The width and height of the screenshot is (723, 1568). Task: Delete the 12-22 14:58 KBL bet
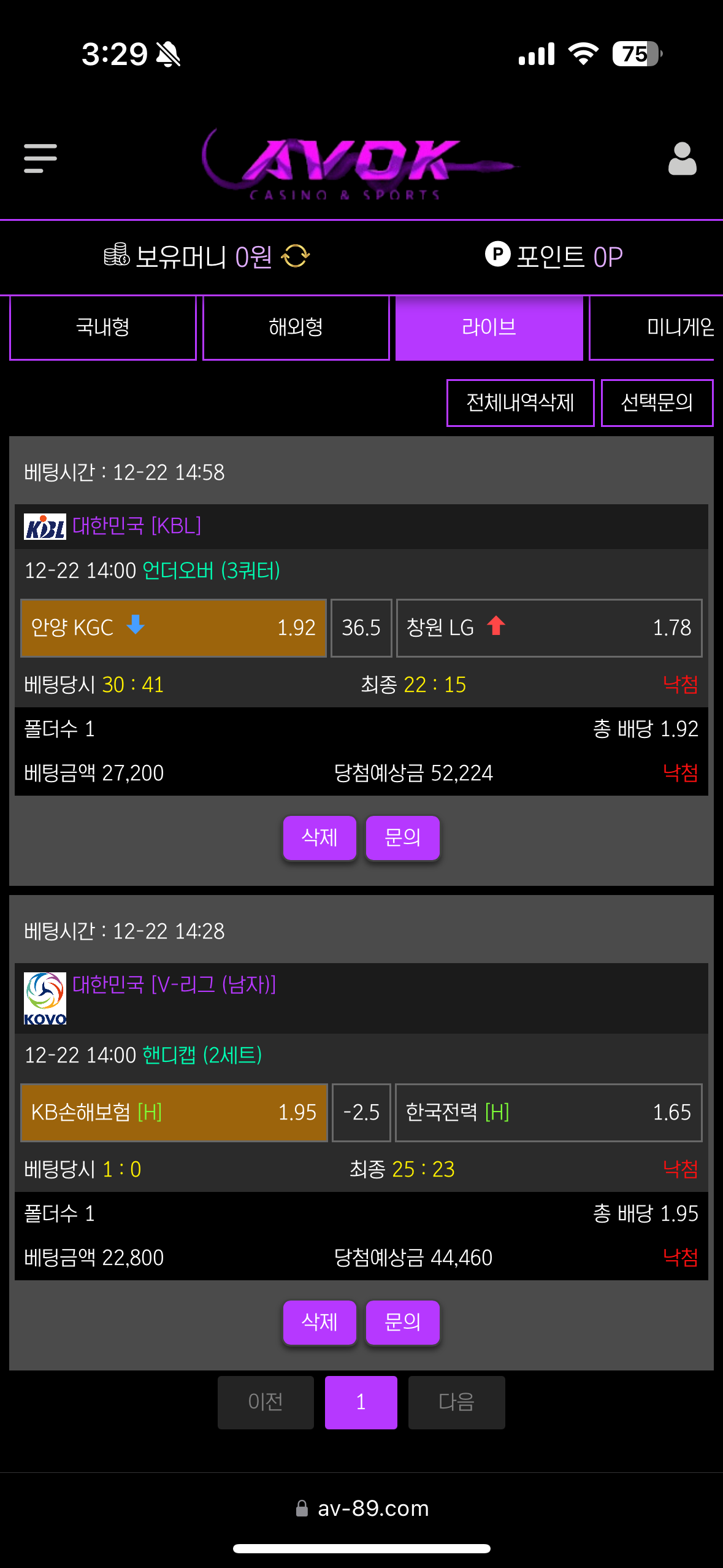click(x=319, y=837)
